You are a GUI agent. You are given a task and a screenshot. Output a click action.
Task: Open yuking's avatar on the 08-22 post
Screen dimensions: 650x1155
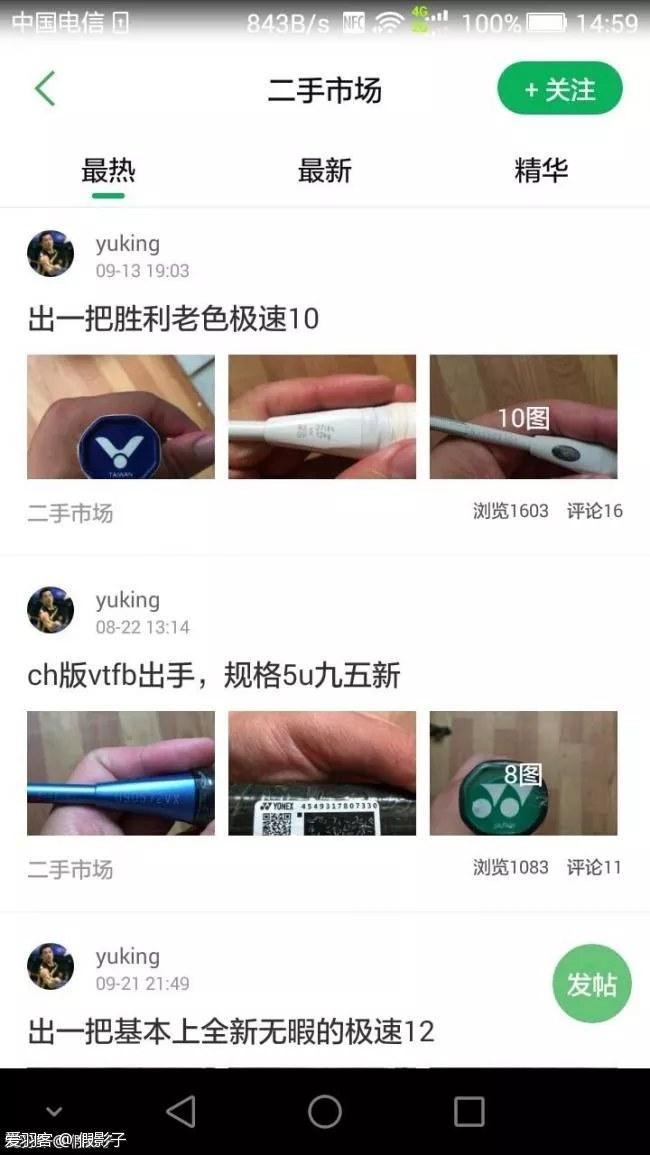pos(50,610)
